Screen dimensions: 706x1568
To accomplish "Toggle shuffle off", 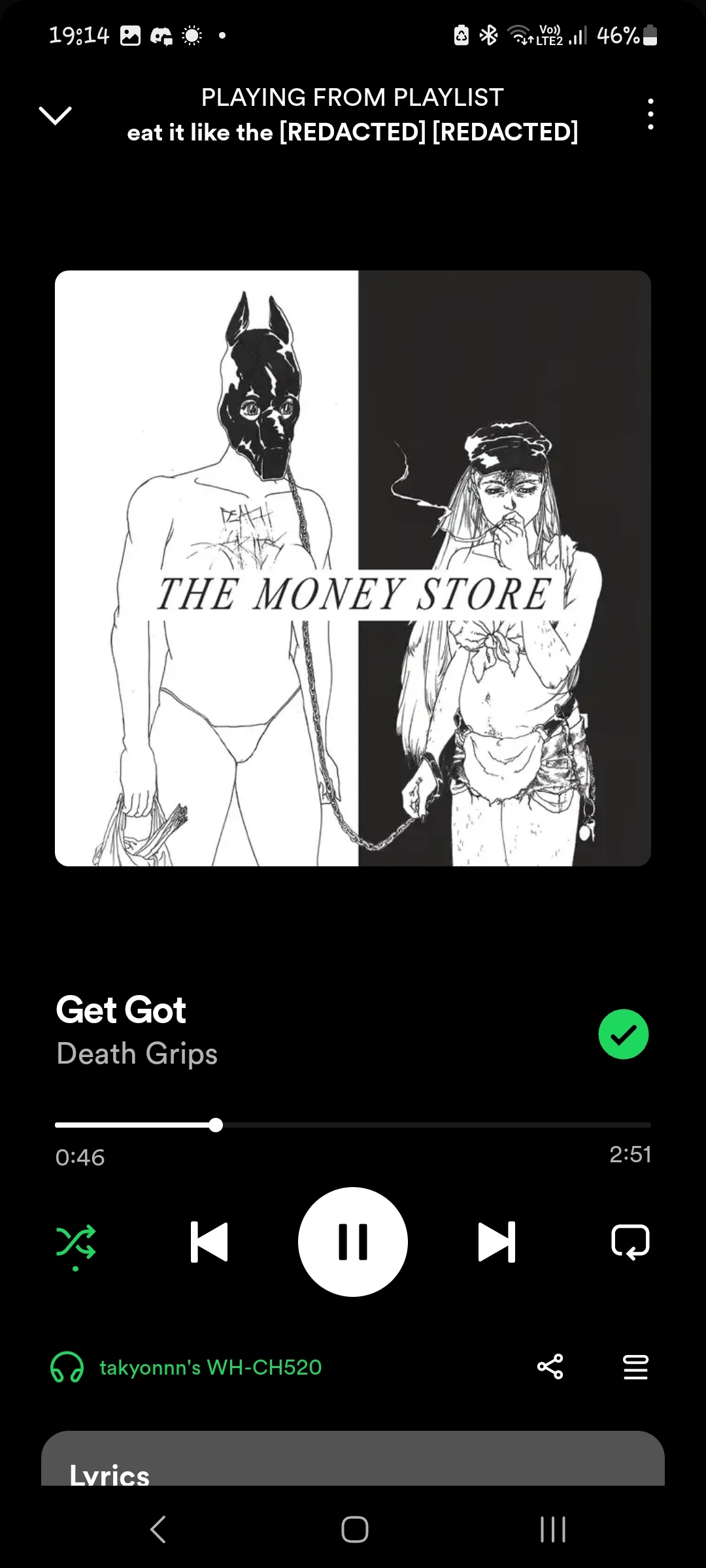I will click(76, 1243).
